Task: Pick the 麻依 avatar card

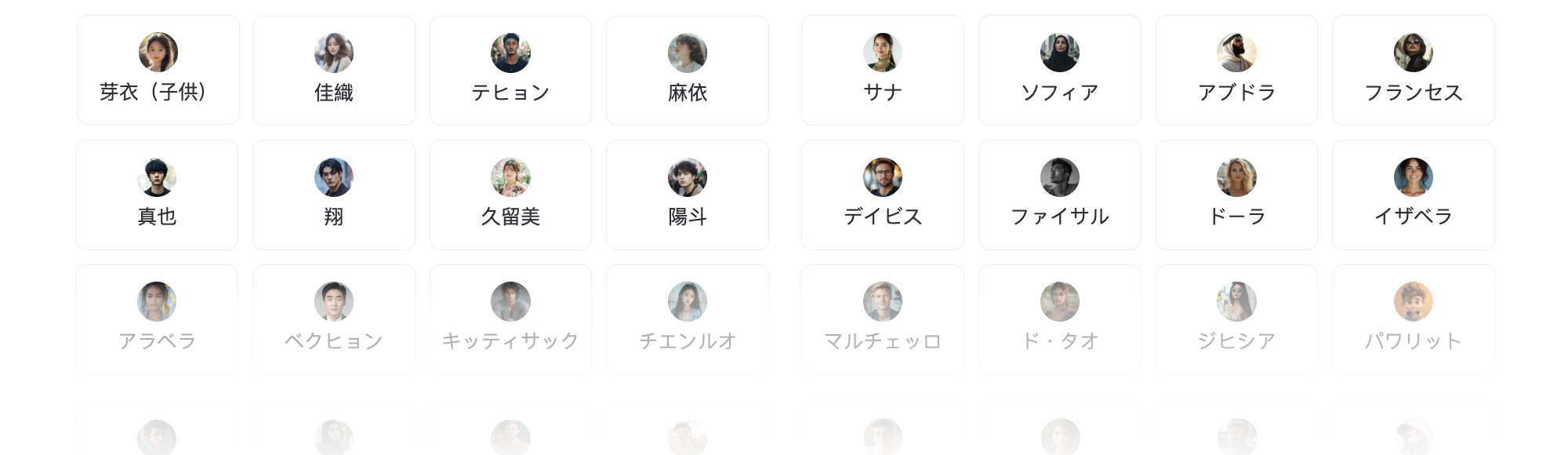Action: coord(688,71)
